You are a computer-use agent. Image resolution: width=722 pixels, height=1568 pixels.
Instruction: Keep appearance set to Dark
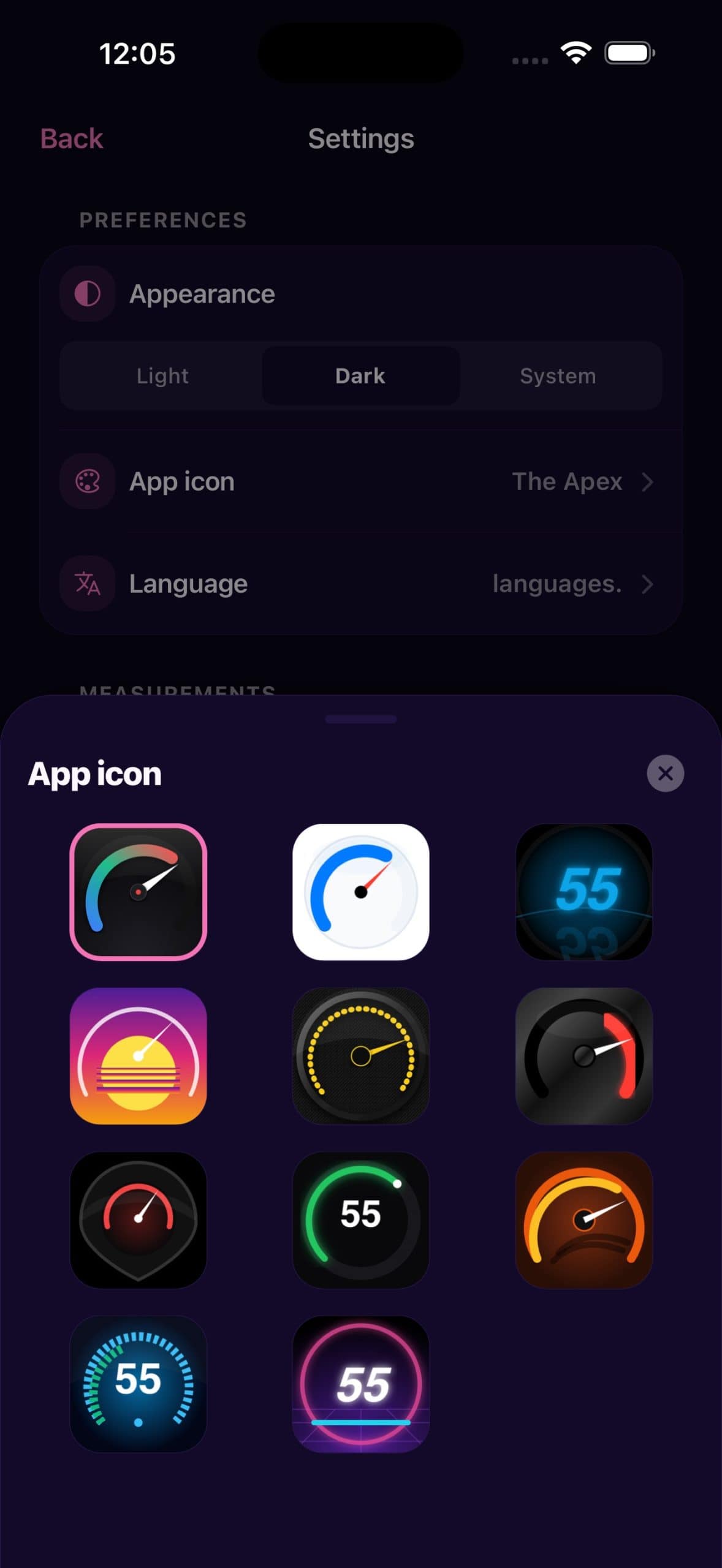coord(360,375)
